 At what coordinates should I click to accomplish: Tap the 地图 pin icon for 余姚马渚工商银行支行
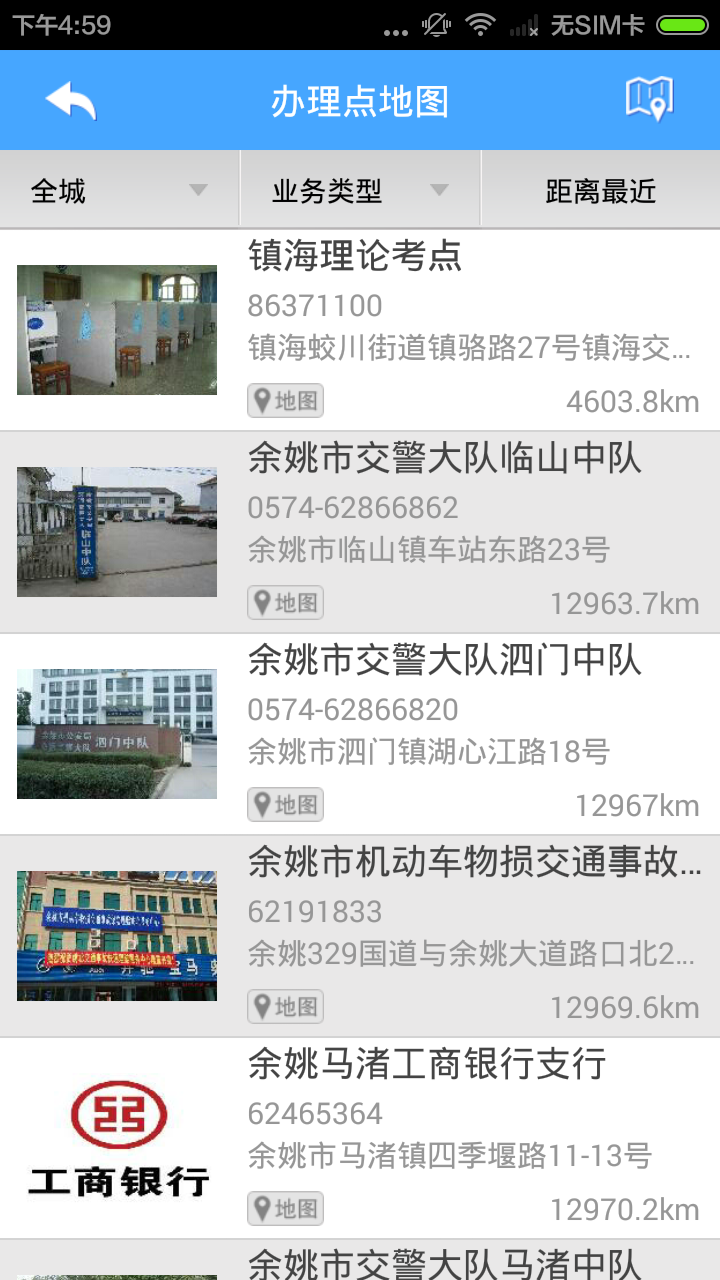coord(284,1208)
